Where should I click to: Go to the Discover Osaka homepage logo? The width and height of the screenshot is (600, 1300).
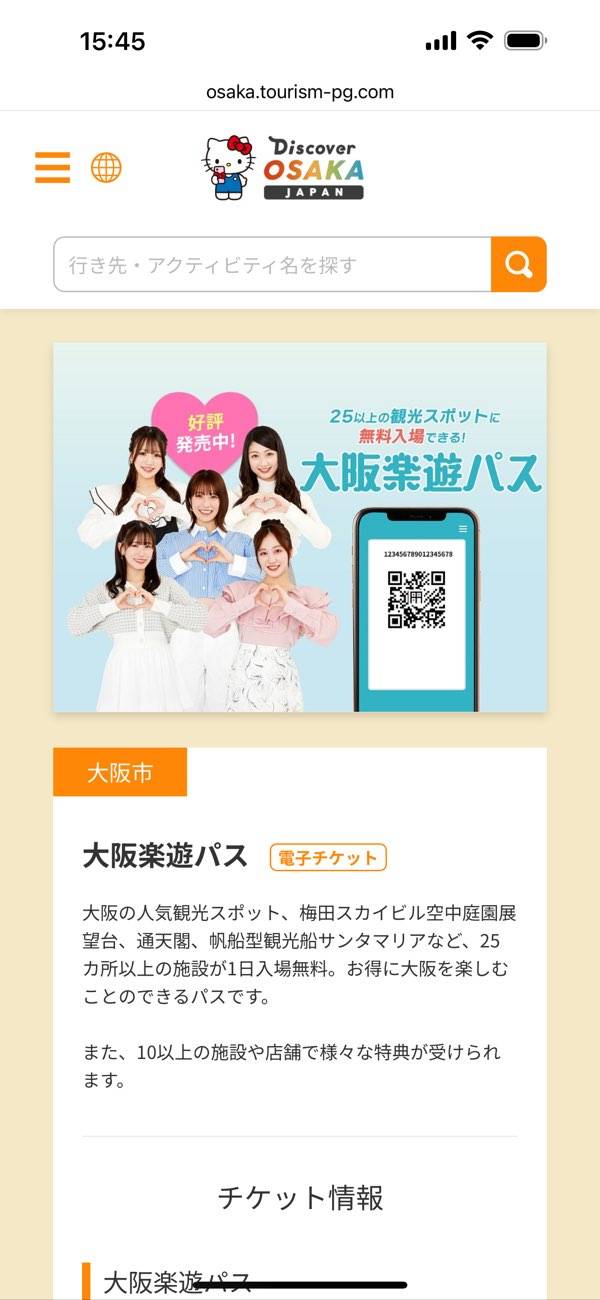[x=284, y=168]
